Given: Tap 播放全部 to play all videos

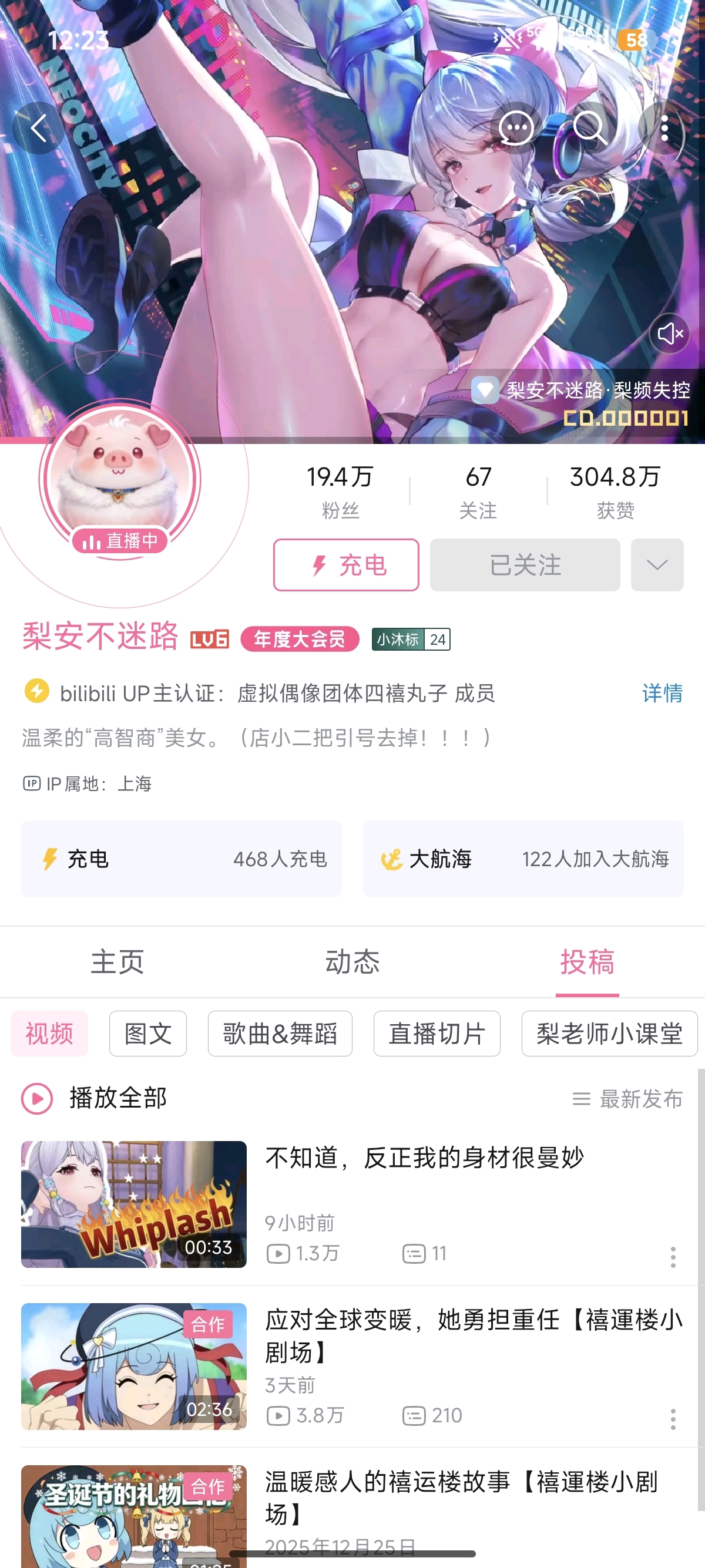Looking at the screenshot, I should 95,1099.
